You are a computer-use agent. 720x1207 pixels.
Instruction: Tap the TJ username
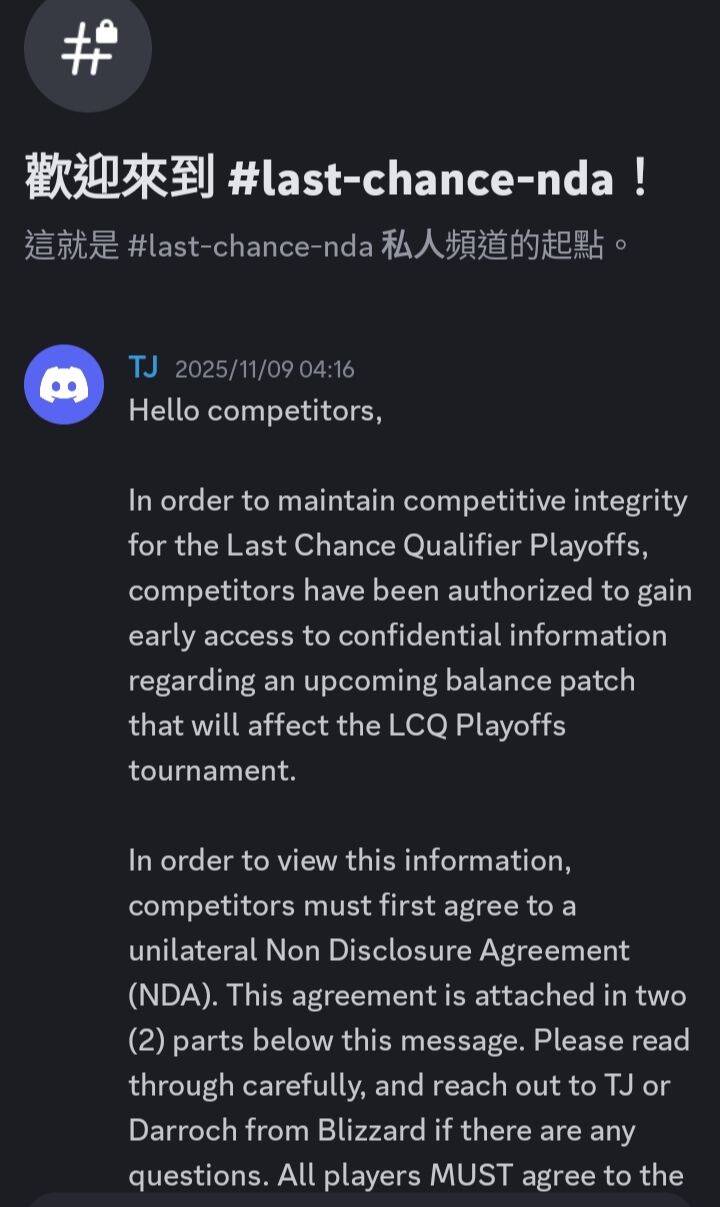143,368
